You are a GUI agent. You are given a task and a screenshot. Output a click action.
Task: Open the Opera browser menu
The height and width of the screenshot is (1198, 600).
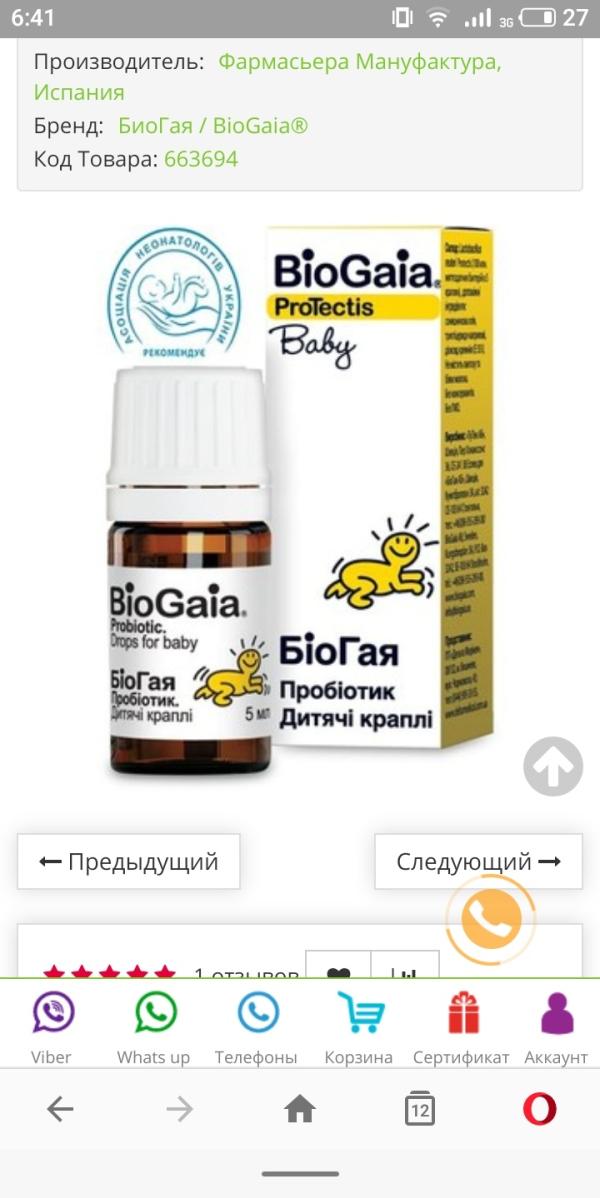(x=540, y=1109)
